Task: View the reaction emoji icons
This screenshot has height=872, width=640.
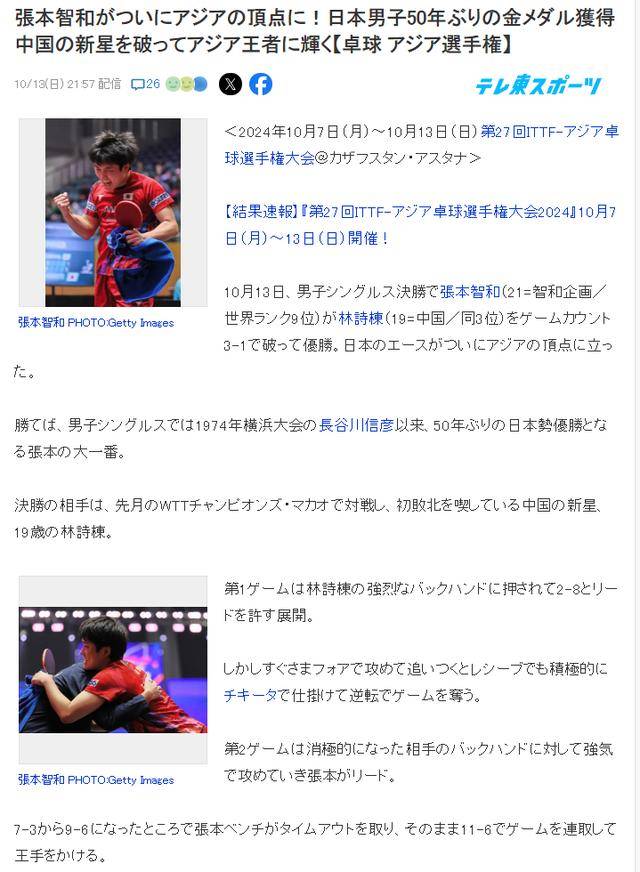Action: (187, 84)
